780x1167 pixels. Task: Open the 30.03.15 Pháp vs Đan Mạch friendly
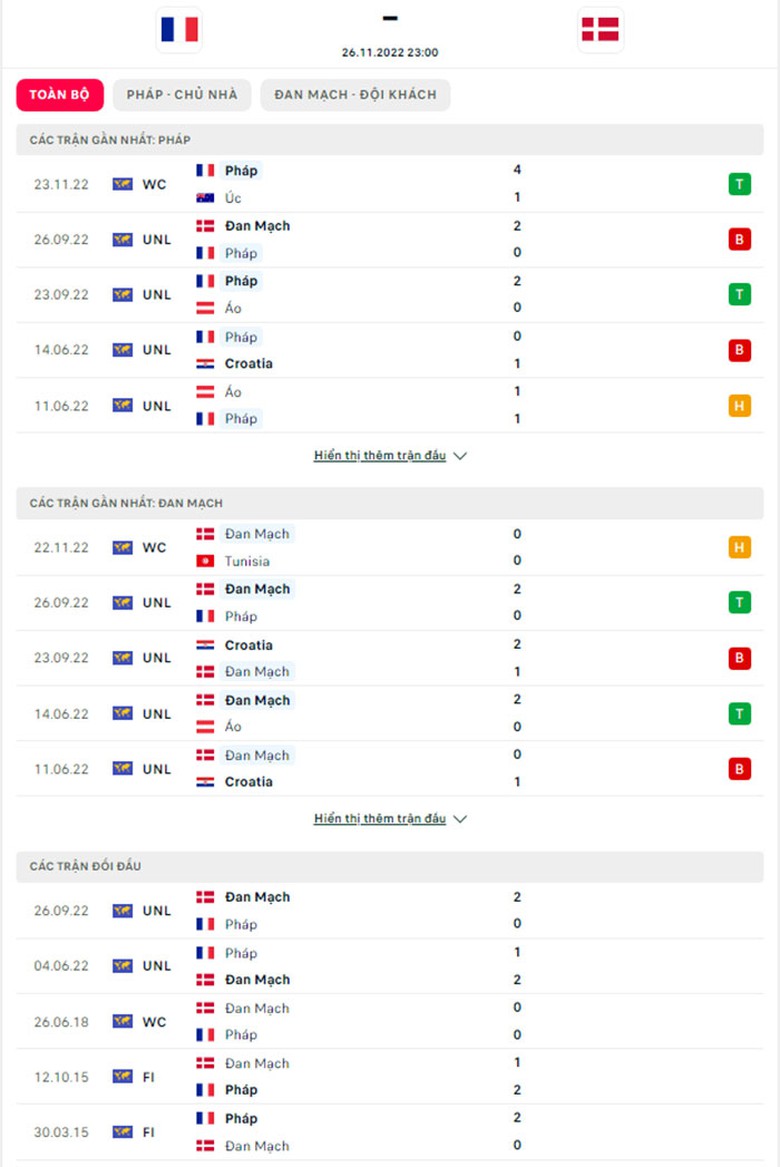coord(380,1132)
